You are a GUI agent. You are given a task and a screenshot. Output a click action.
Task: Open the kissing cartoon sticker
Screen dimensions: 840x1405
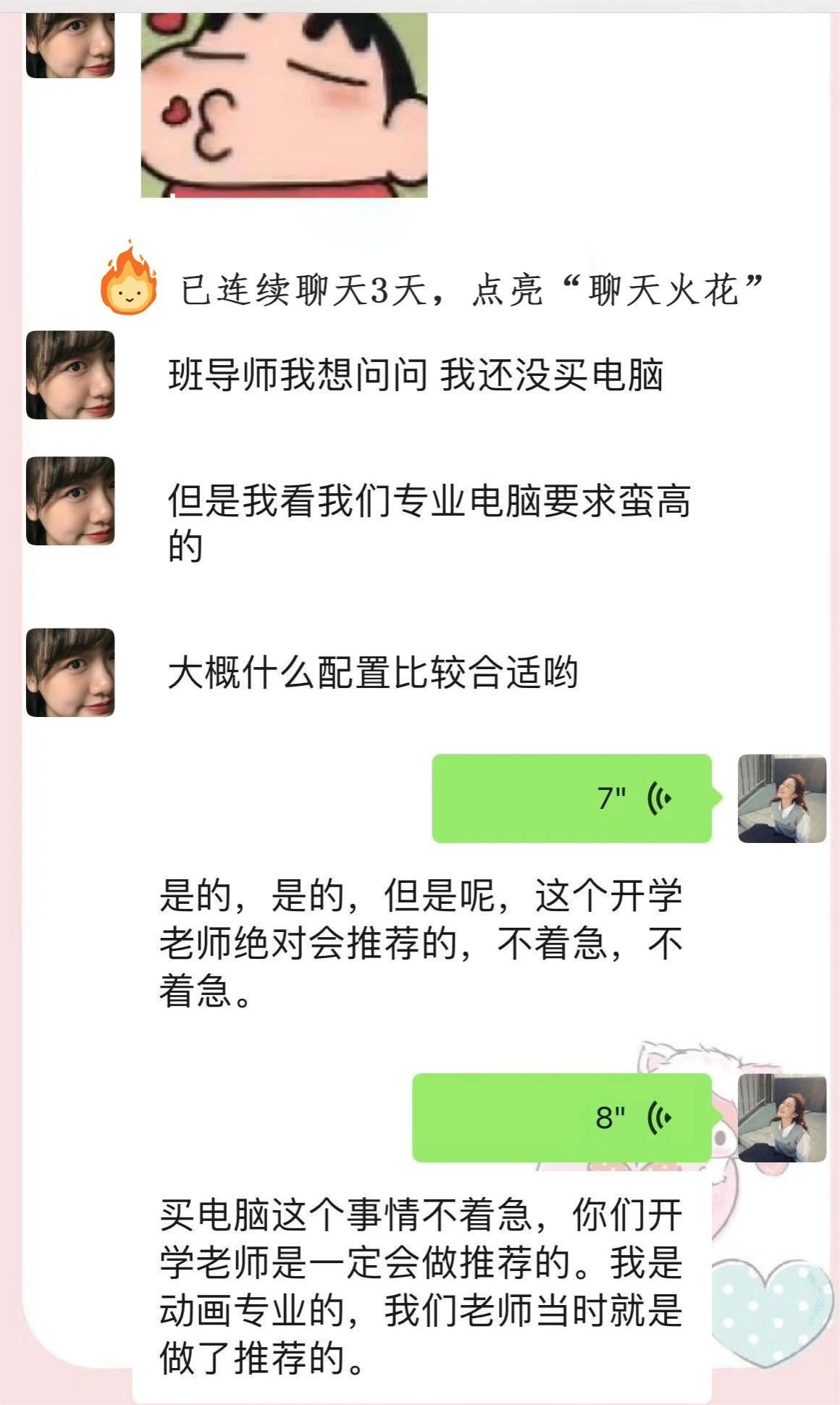pos(284,105)
